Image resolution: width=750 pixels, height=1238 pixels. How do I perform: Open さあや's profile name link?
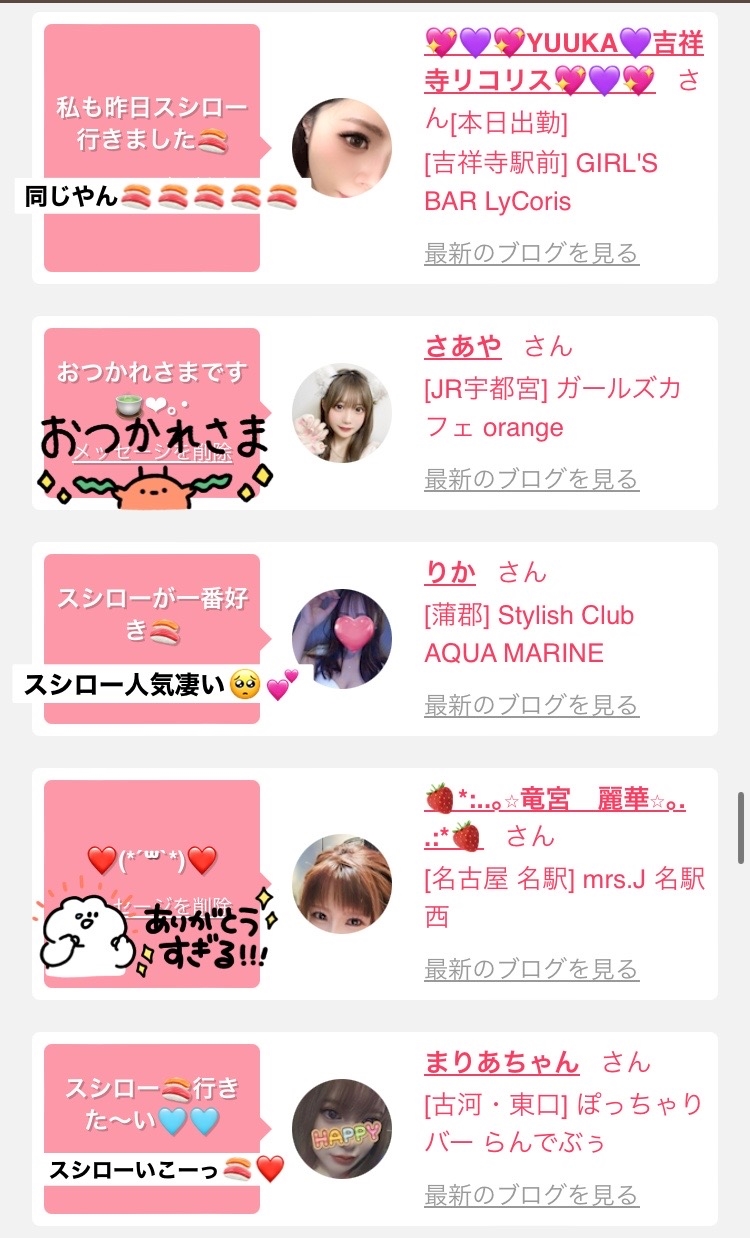click(463, 346)
